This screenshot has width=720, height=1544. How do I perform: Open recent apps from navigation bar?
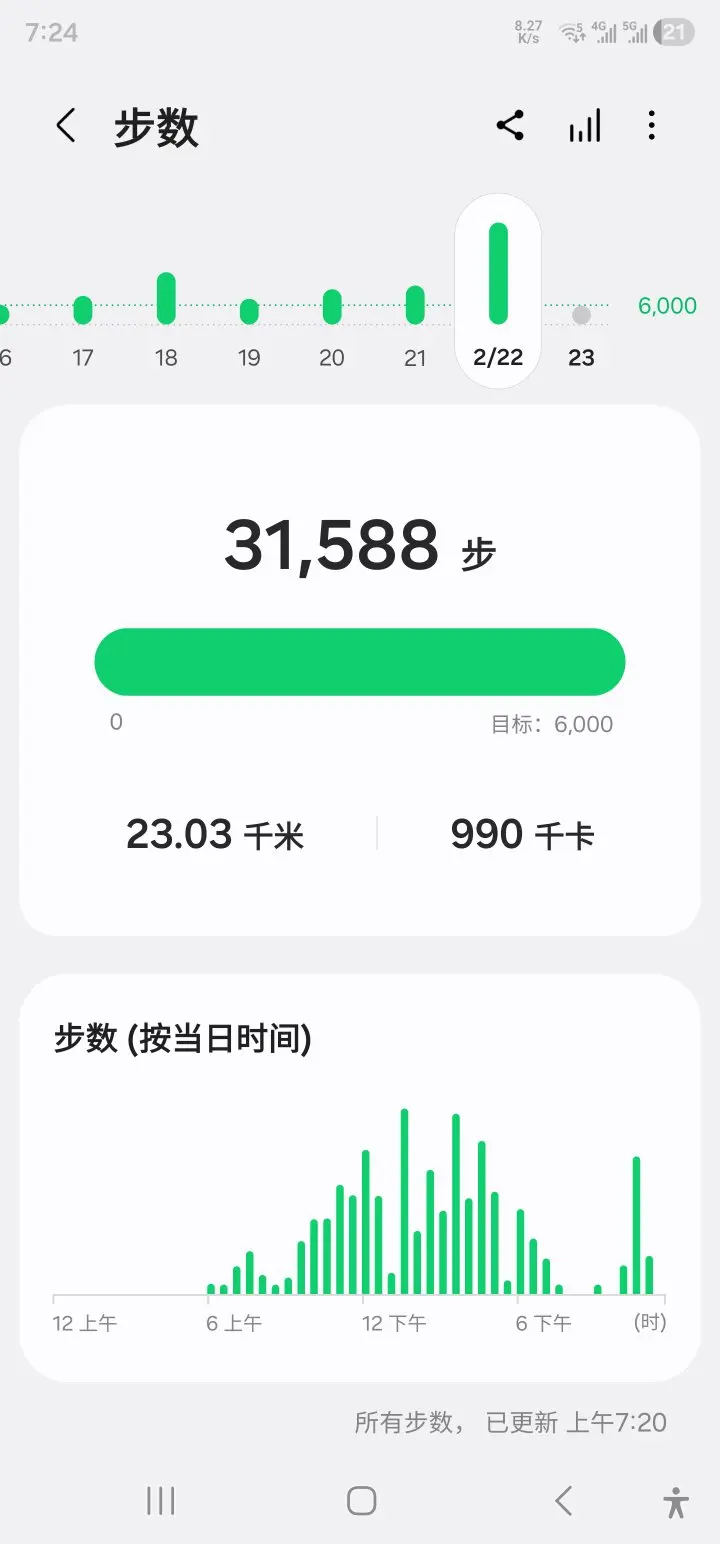pos(161,1500)
